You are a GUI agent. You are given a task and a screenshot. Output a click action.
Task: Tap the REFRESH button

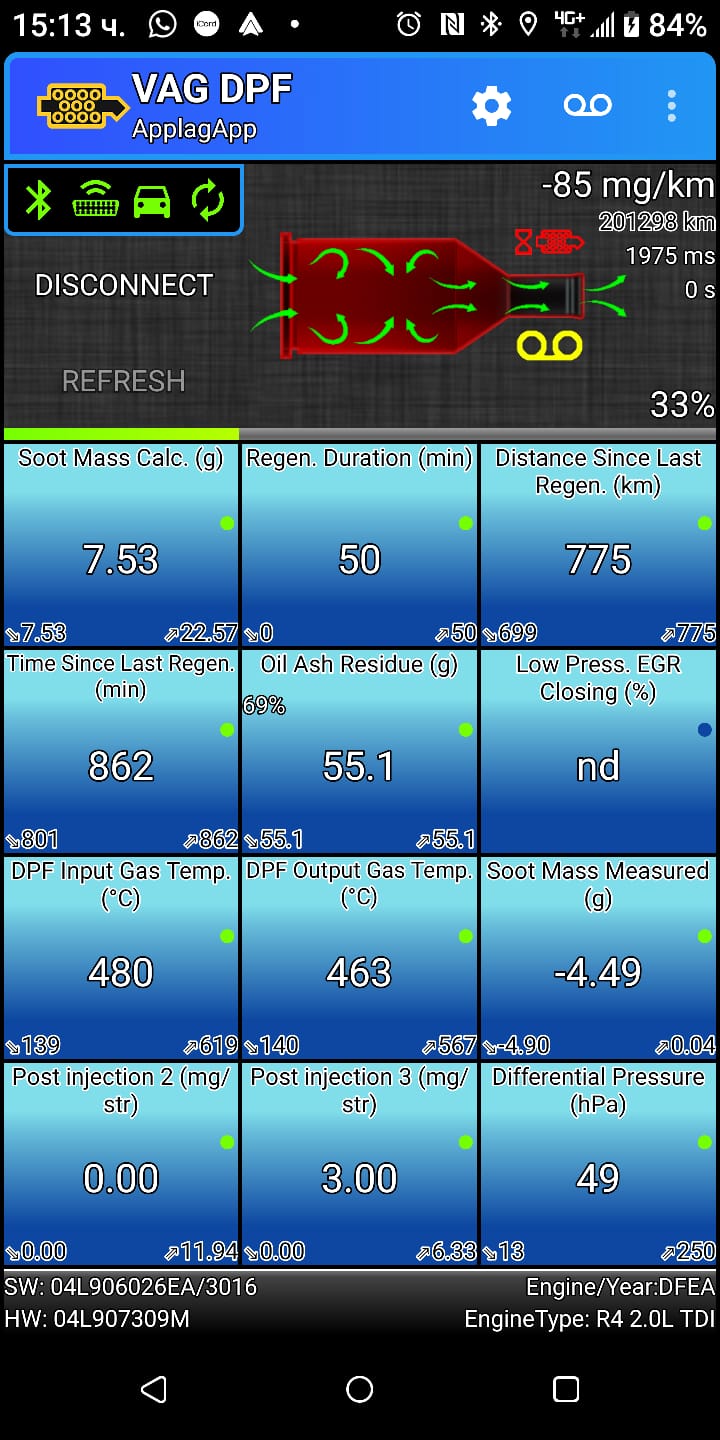(123, 381)
